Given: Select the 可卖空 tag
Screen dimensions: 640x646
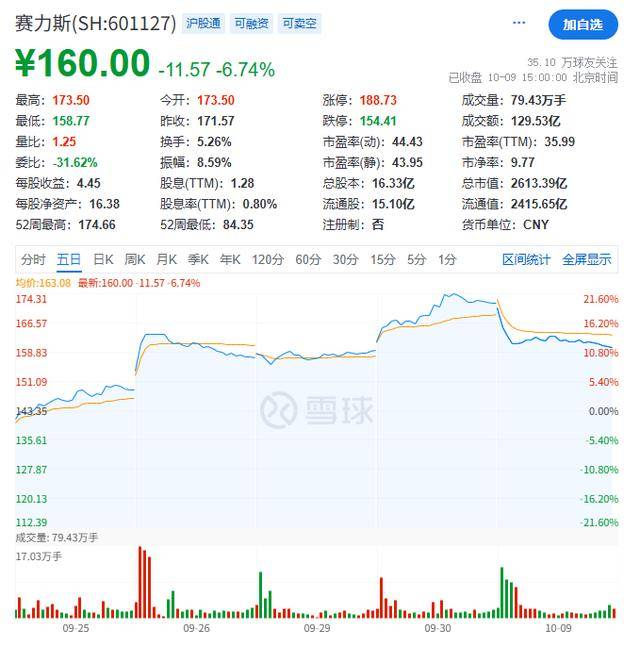Looking at the screenshot, I should pos(298,23).
